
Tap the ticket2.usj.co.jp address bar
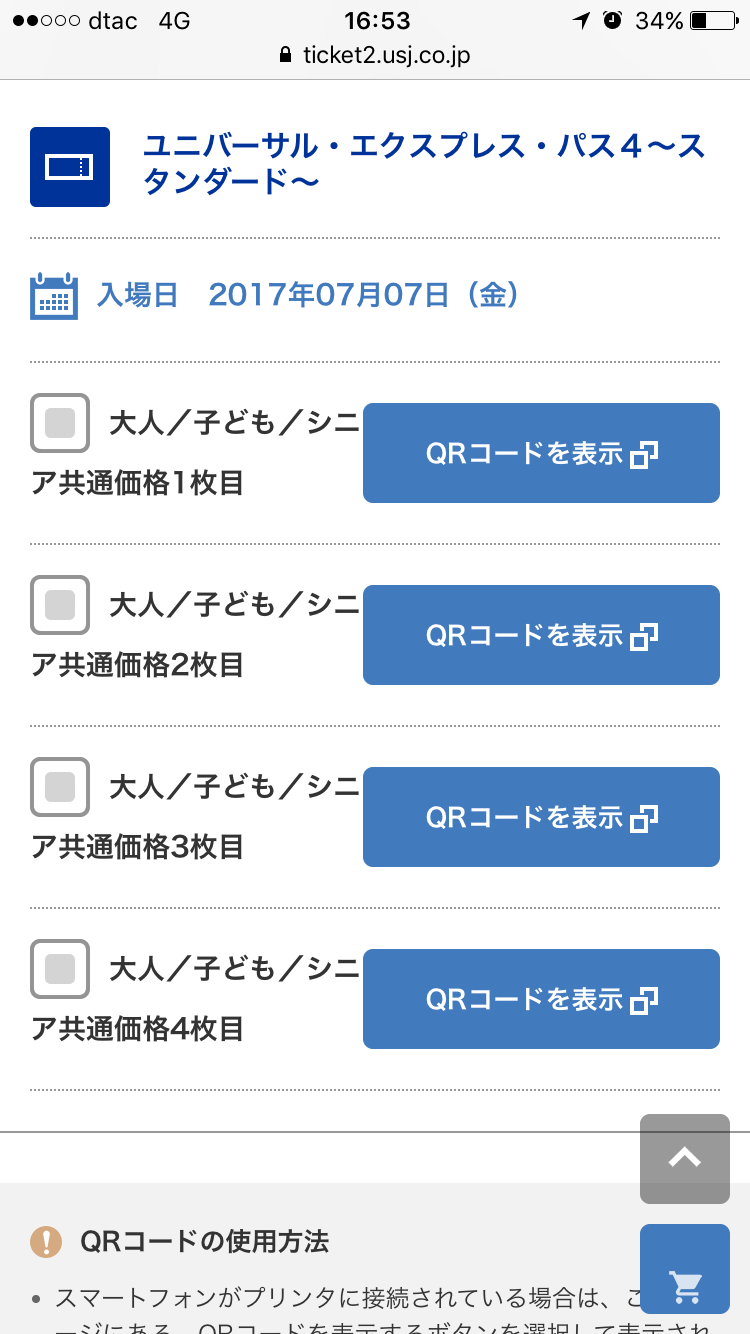375,55
